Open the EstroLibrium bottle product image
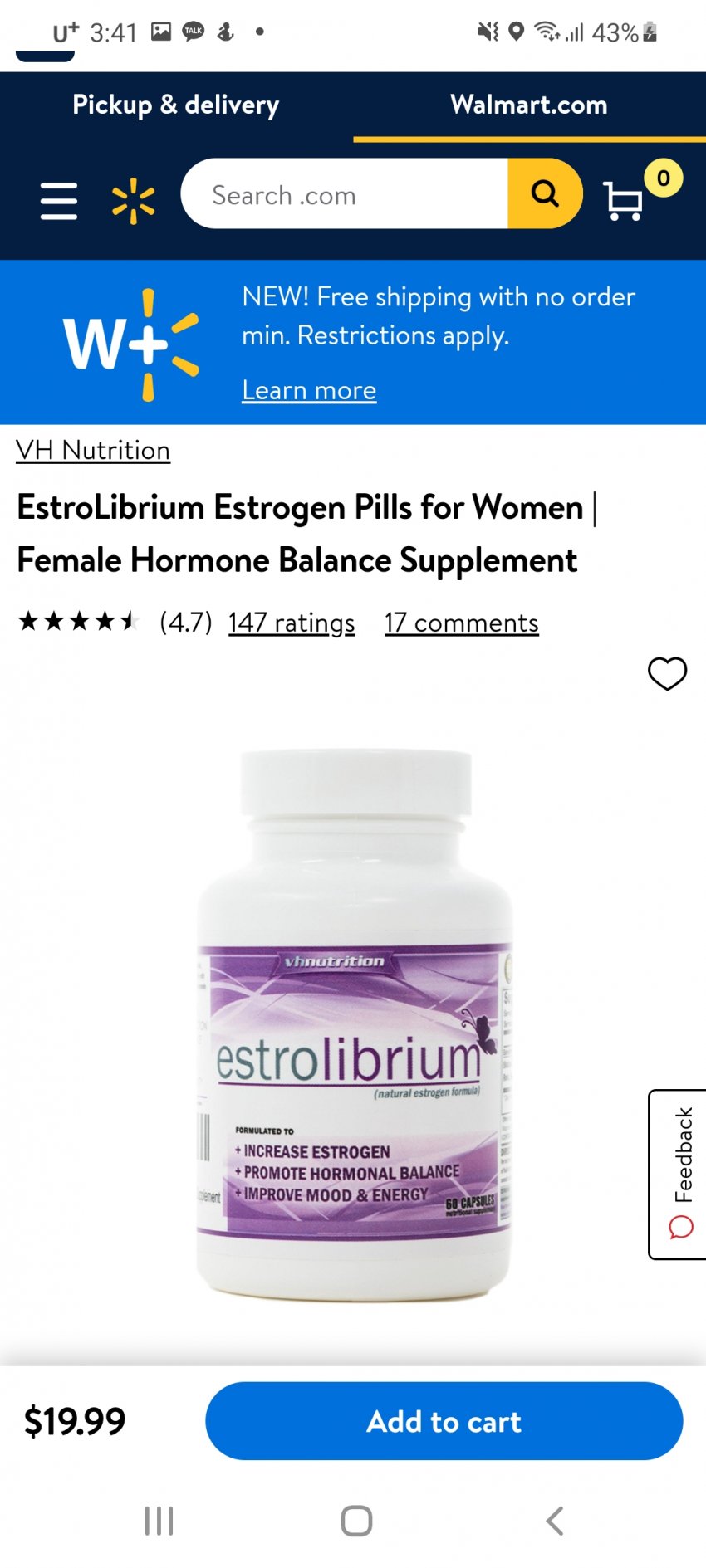 click(x=355, y=1025)
